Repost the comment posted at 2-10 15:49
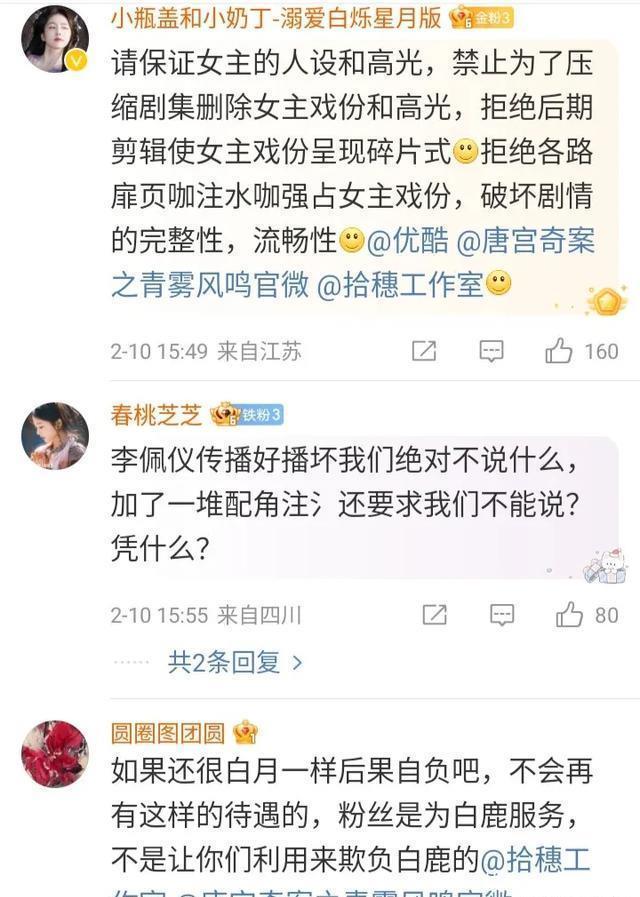Image resolution: width=640 pixels, height=897 pixels. 424,351
